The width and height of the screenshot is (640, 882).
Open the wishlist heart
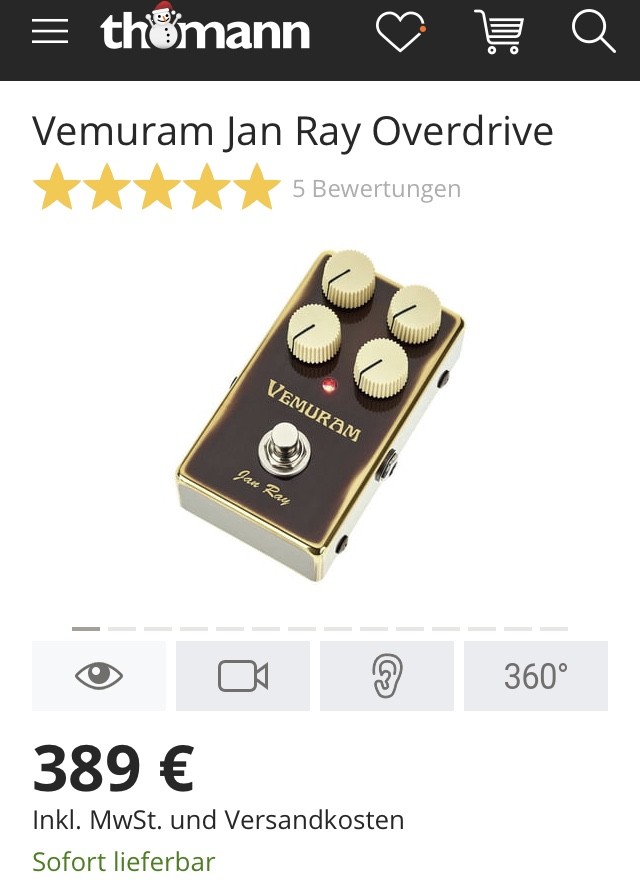399,32
